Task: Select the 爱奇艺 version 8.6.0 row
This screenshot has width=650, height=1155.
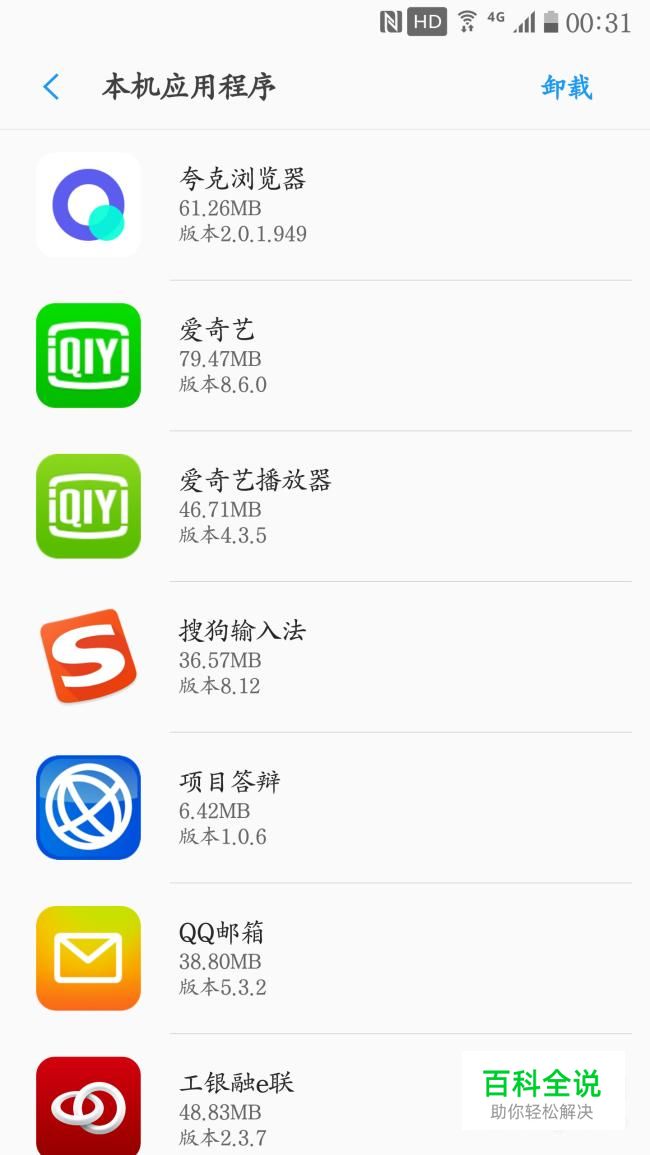Action: point(325,356)
